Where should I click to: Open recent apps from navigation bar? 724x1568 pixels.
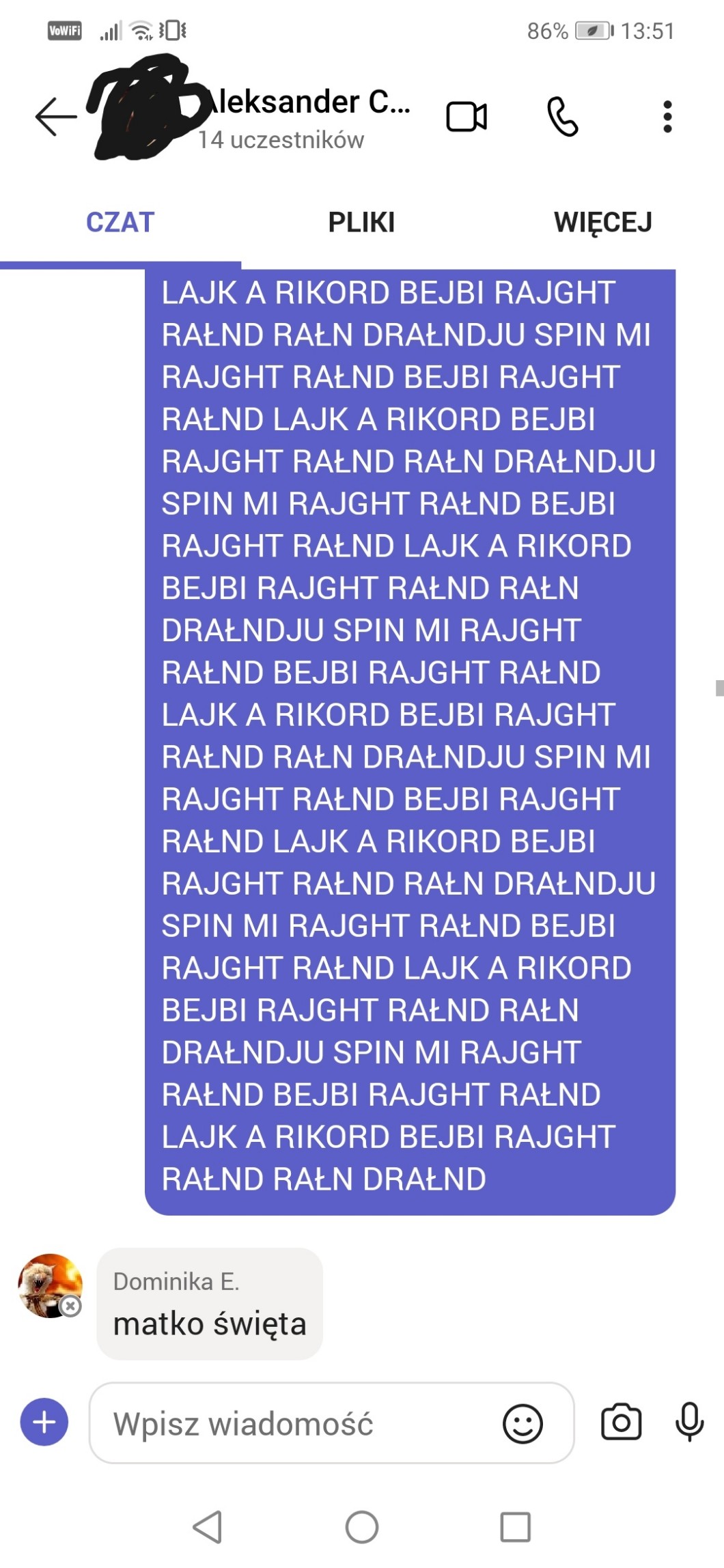[x=515, y=1527]
